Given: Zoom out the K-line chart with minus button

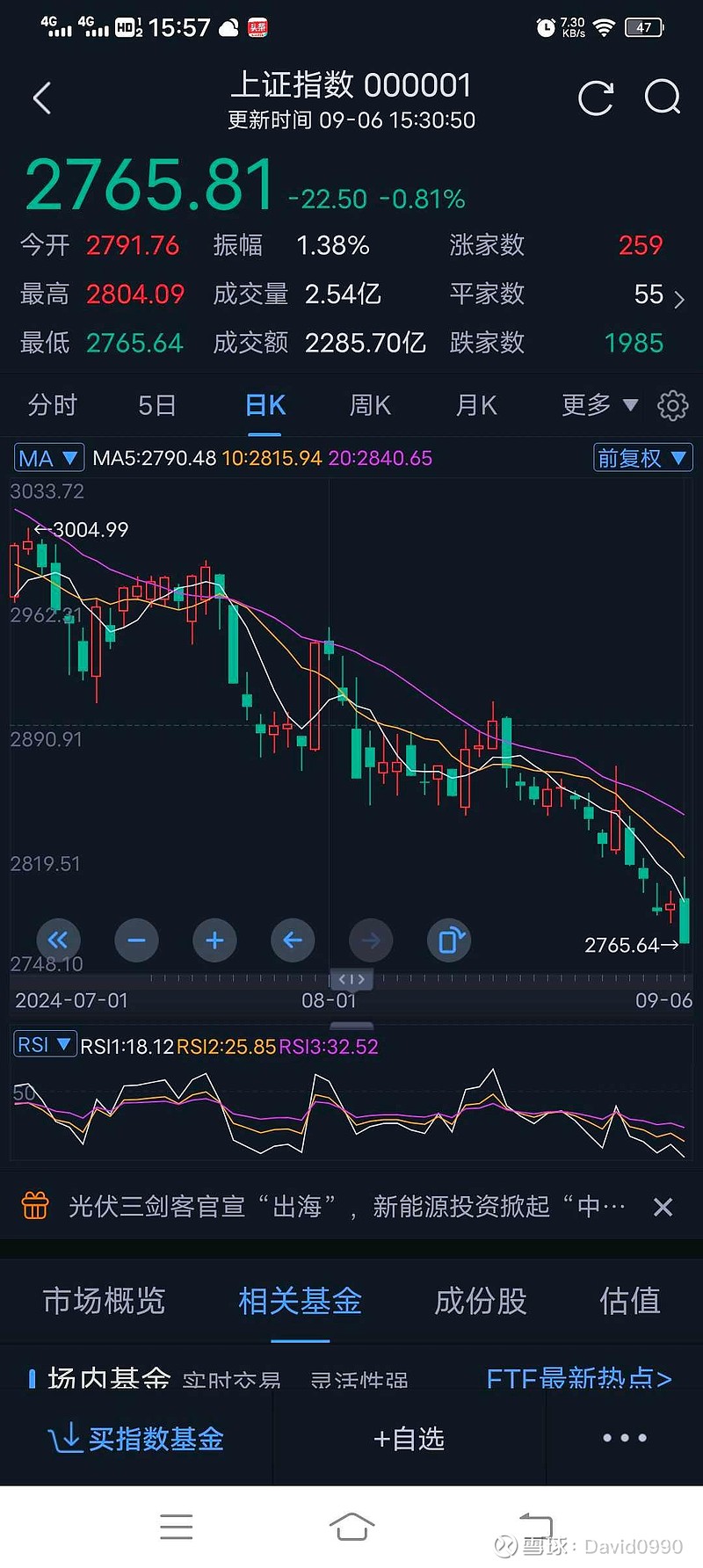Looking at the screenshot, I should coord(136,940).
